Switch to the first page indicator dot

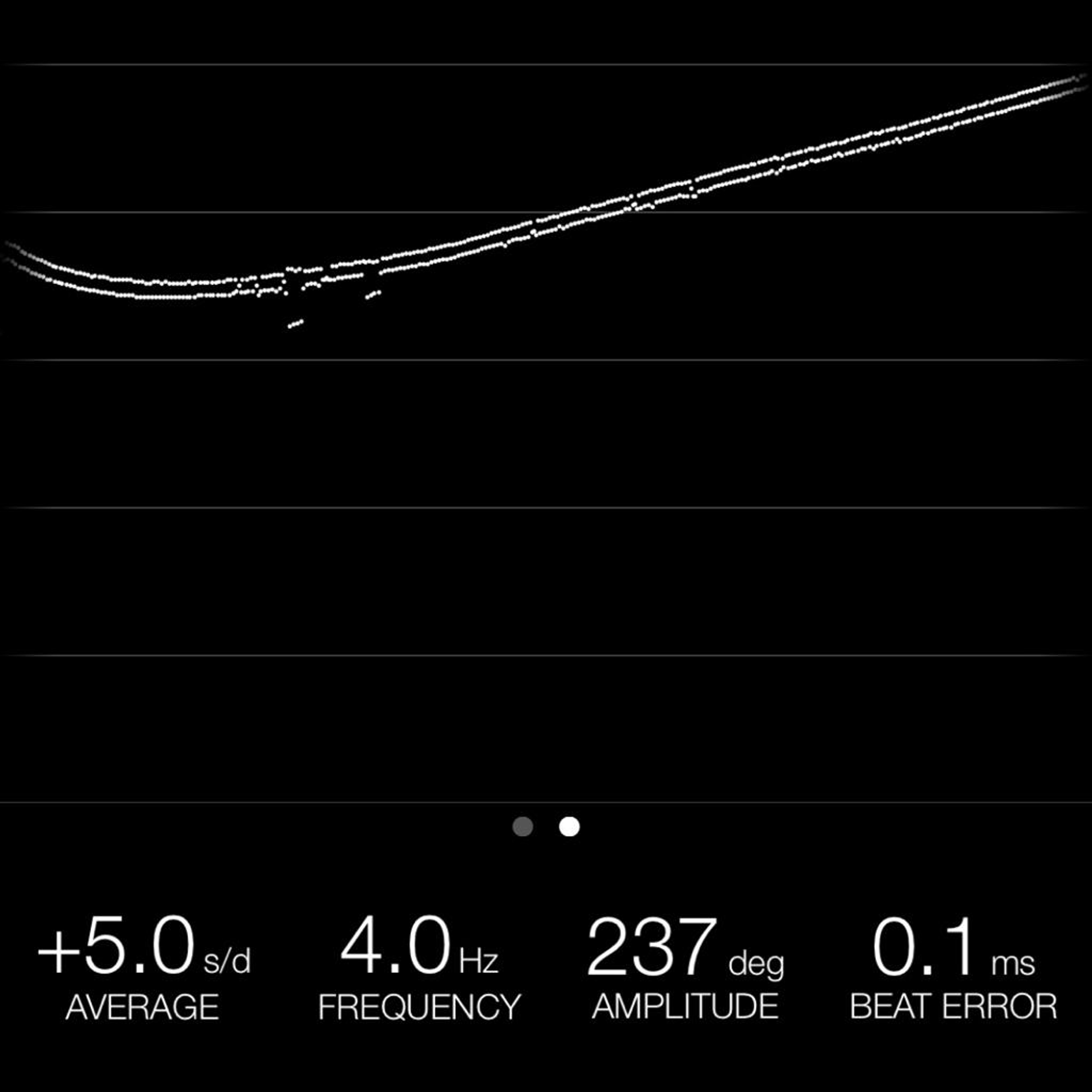pyautogui.click(x=522, y=826)
